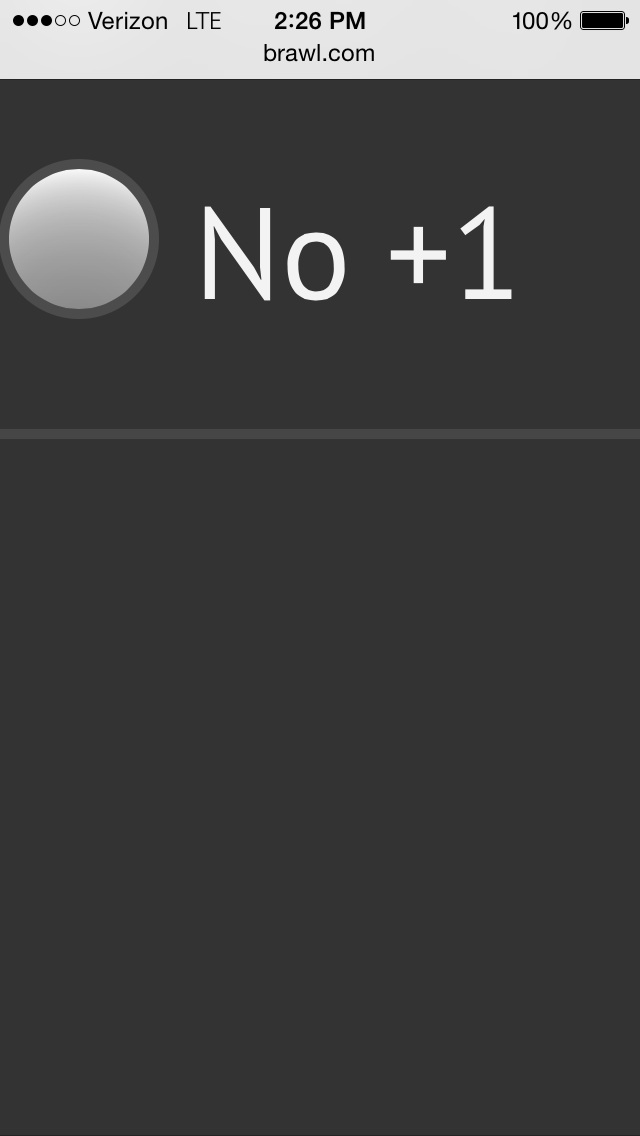Viewport: 640px width, 1136px height.
Task: Tap the brawl.com address bar
Action: coord(319,54)
